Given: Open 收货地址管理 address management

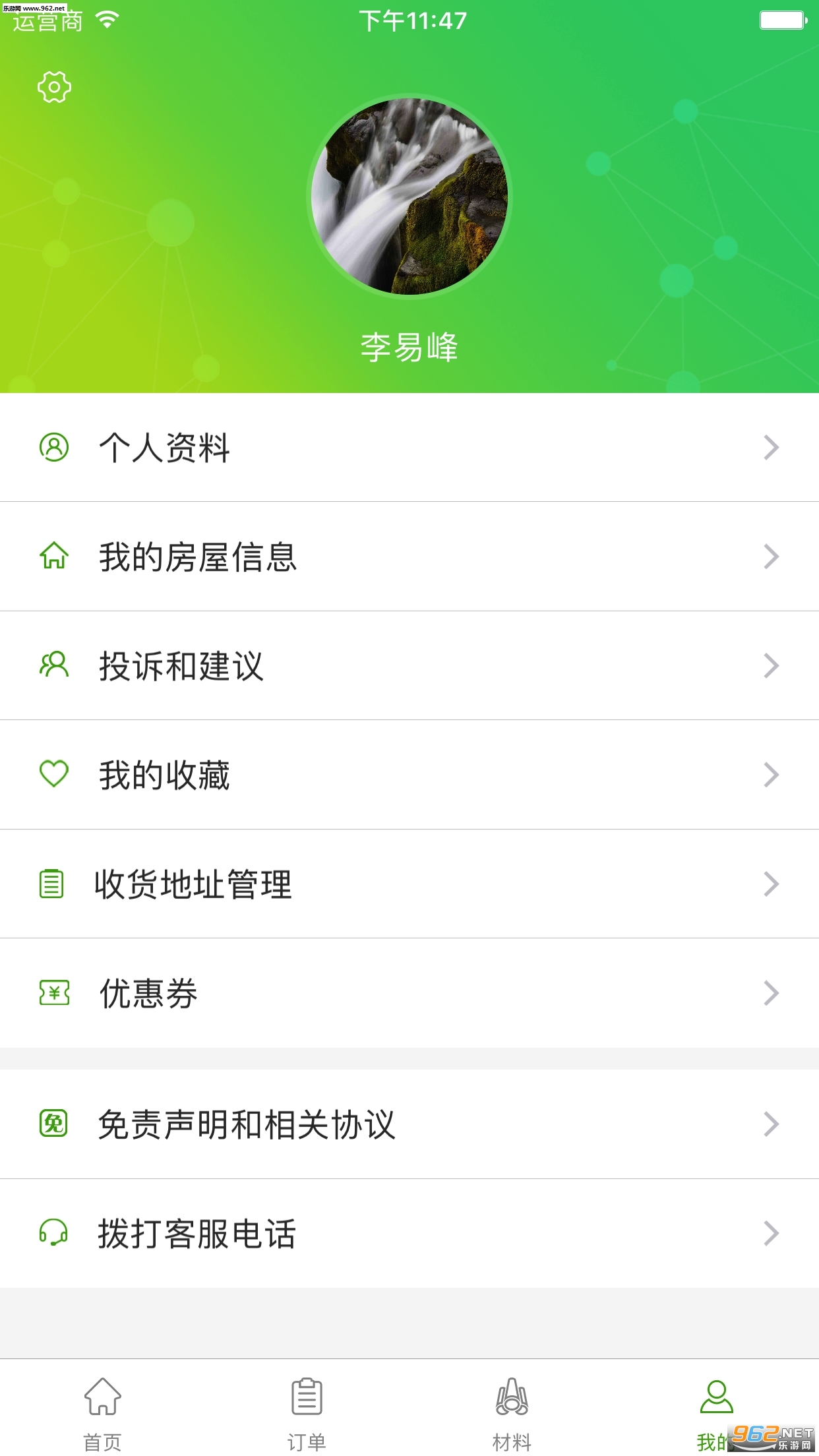Looking at the screenshot, I should (409, 884).
